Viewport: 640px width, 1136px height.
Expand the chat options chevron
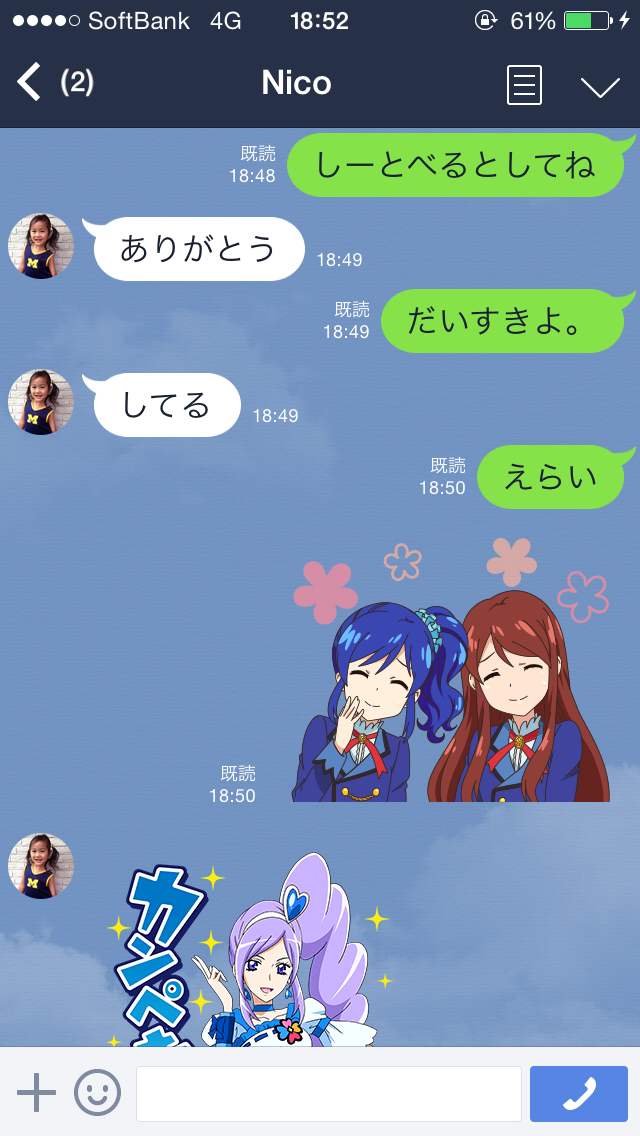tap(600, 86)
